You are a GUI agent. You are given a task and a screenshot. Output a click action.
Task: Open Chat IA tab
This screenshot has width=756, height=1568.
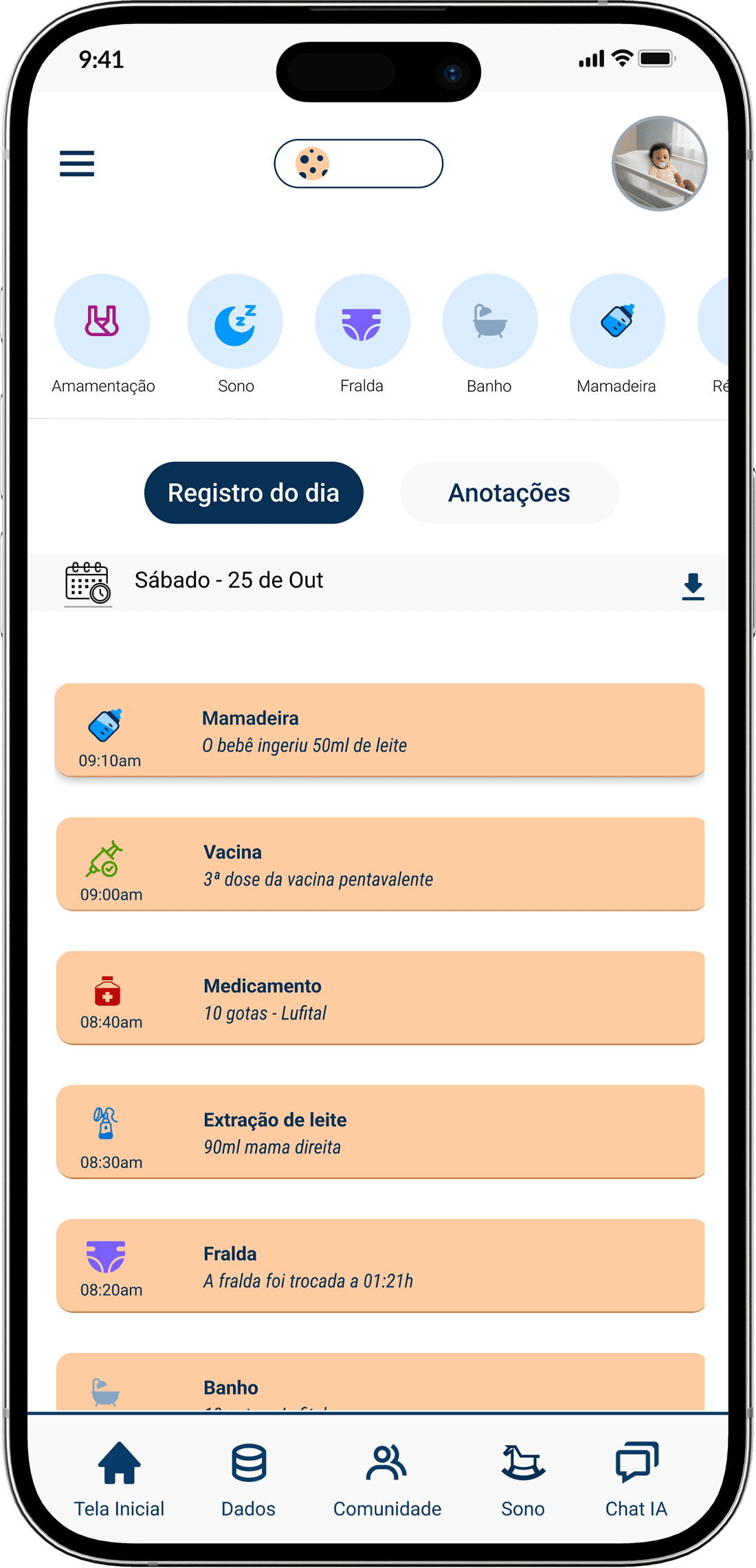(x=636, y=1480)
